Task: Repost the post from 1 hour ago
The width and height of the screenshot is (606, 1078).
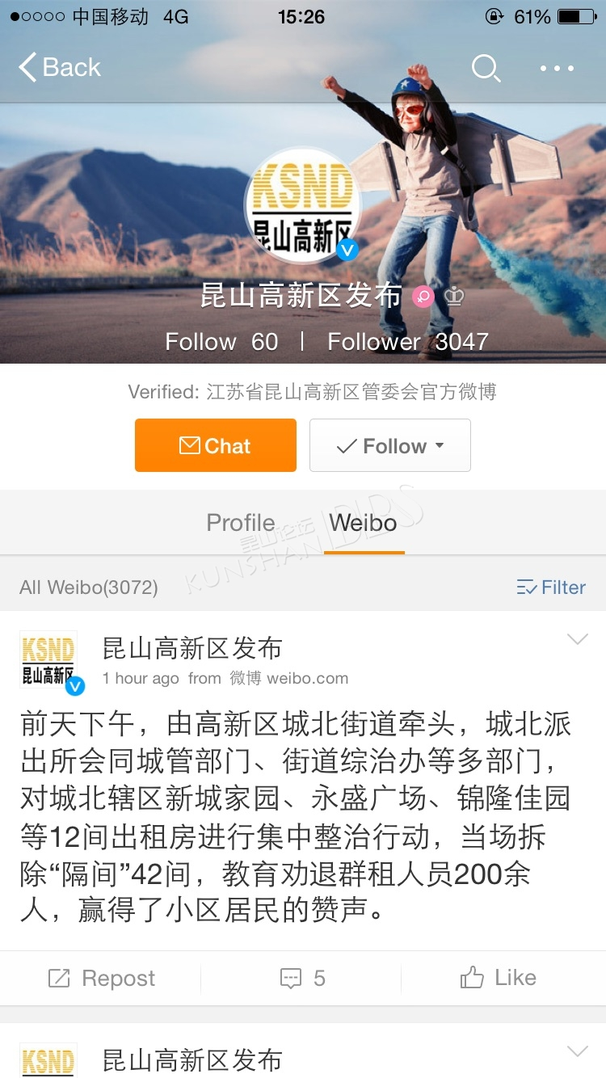Action: 101,978
